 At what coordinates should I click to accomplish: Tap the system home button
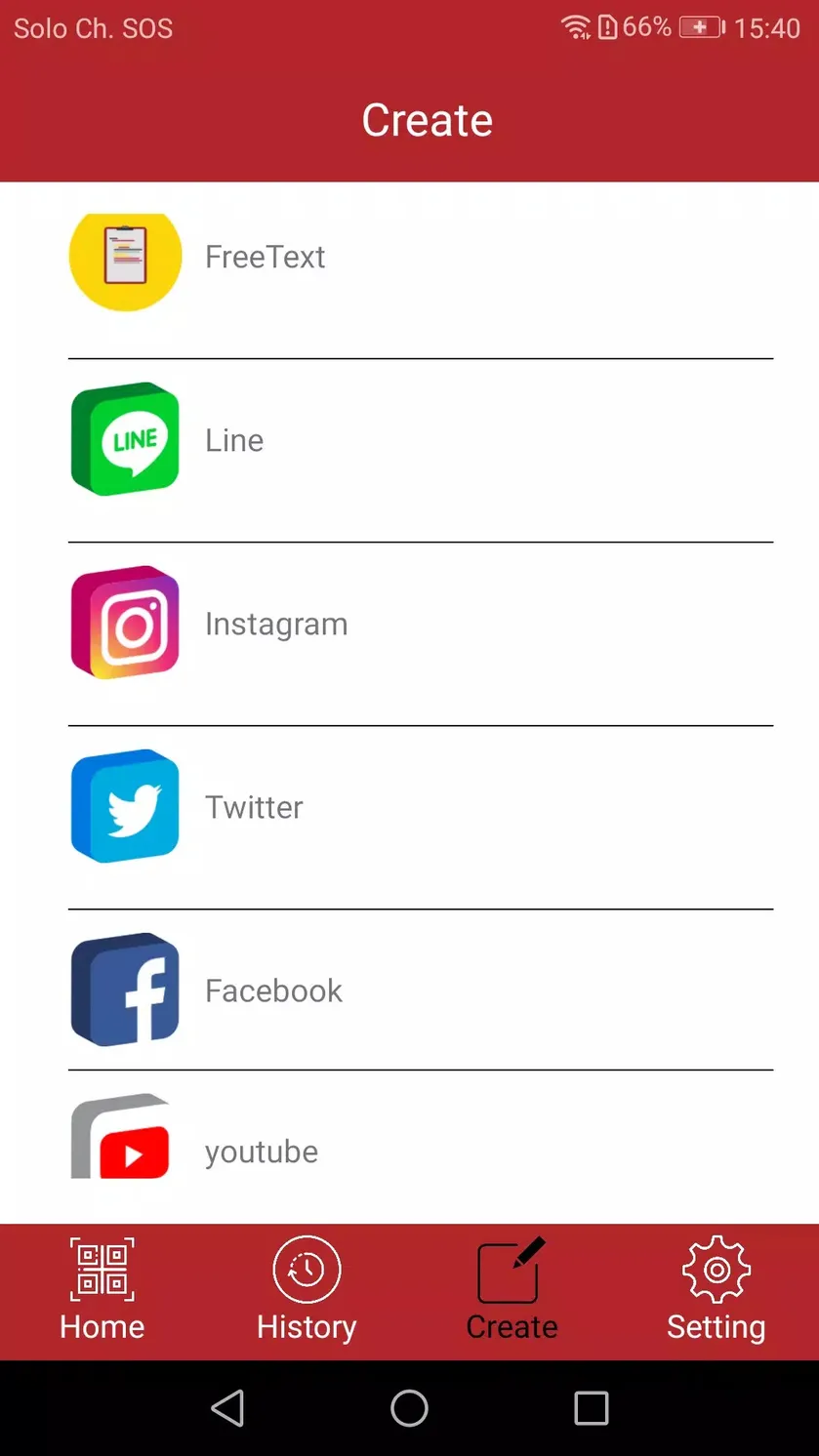409,1408
